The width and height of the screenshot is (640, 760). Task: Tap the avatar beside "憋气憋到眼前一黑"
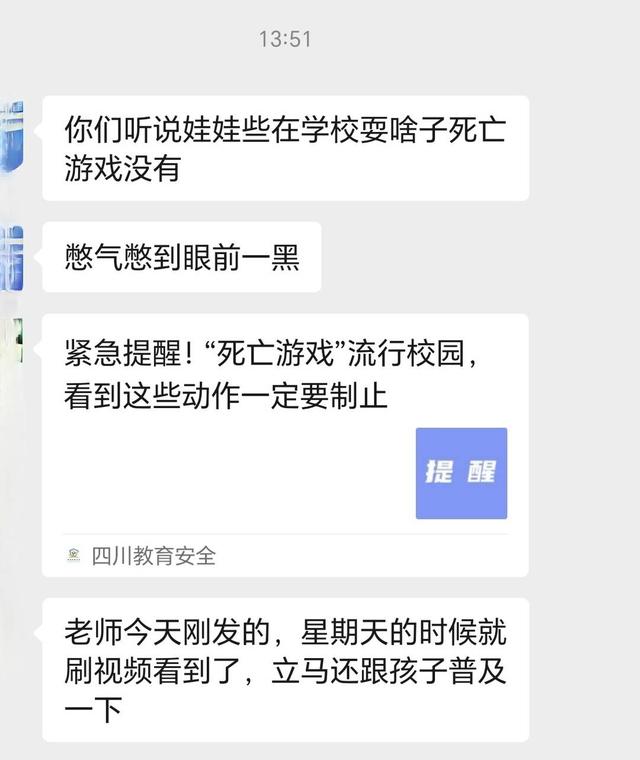click(x=12, y=258)
